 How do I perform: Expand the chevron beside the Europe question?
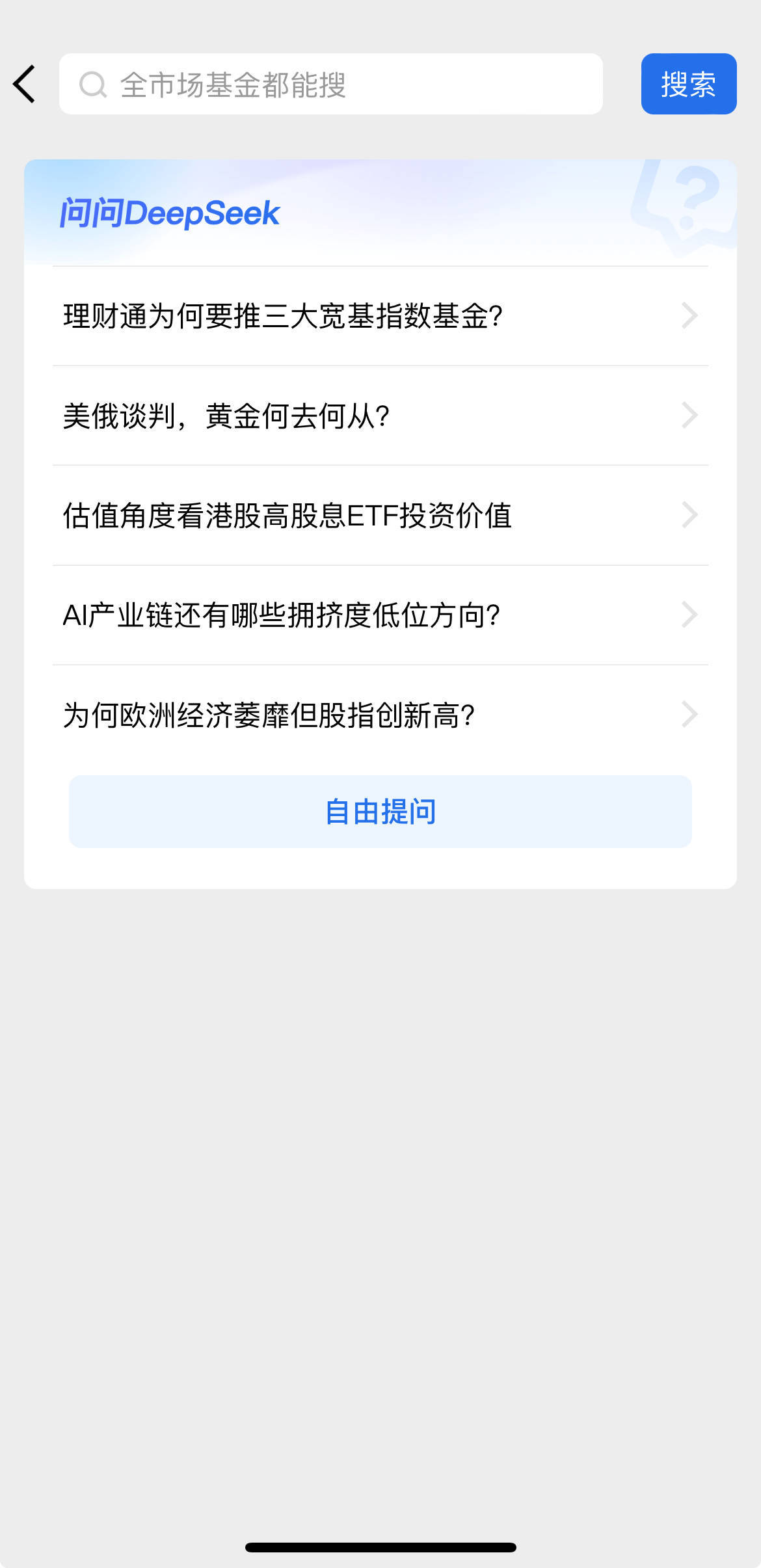690,714
